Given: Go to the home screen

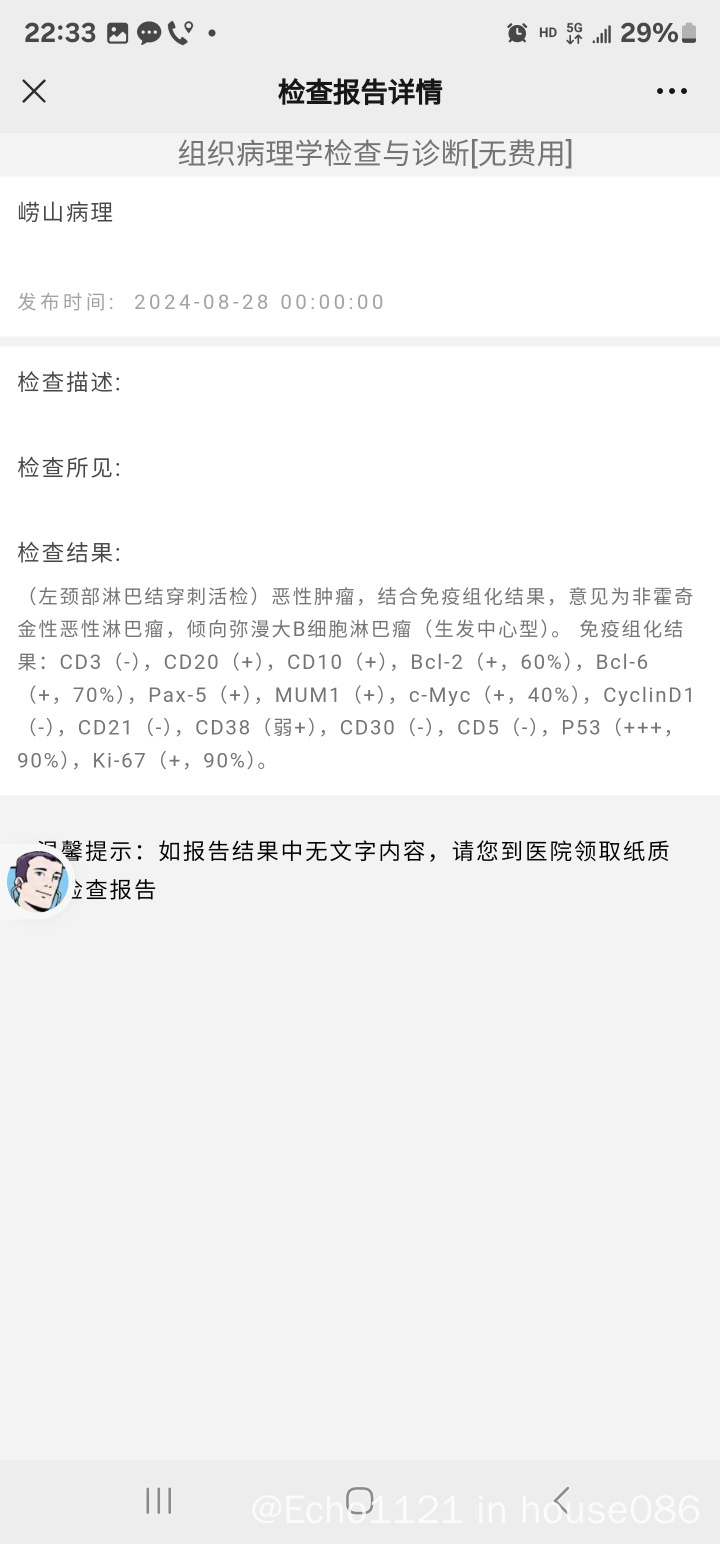Looking at the screenshot, I should (x=360, y=1500).
